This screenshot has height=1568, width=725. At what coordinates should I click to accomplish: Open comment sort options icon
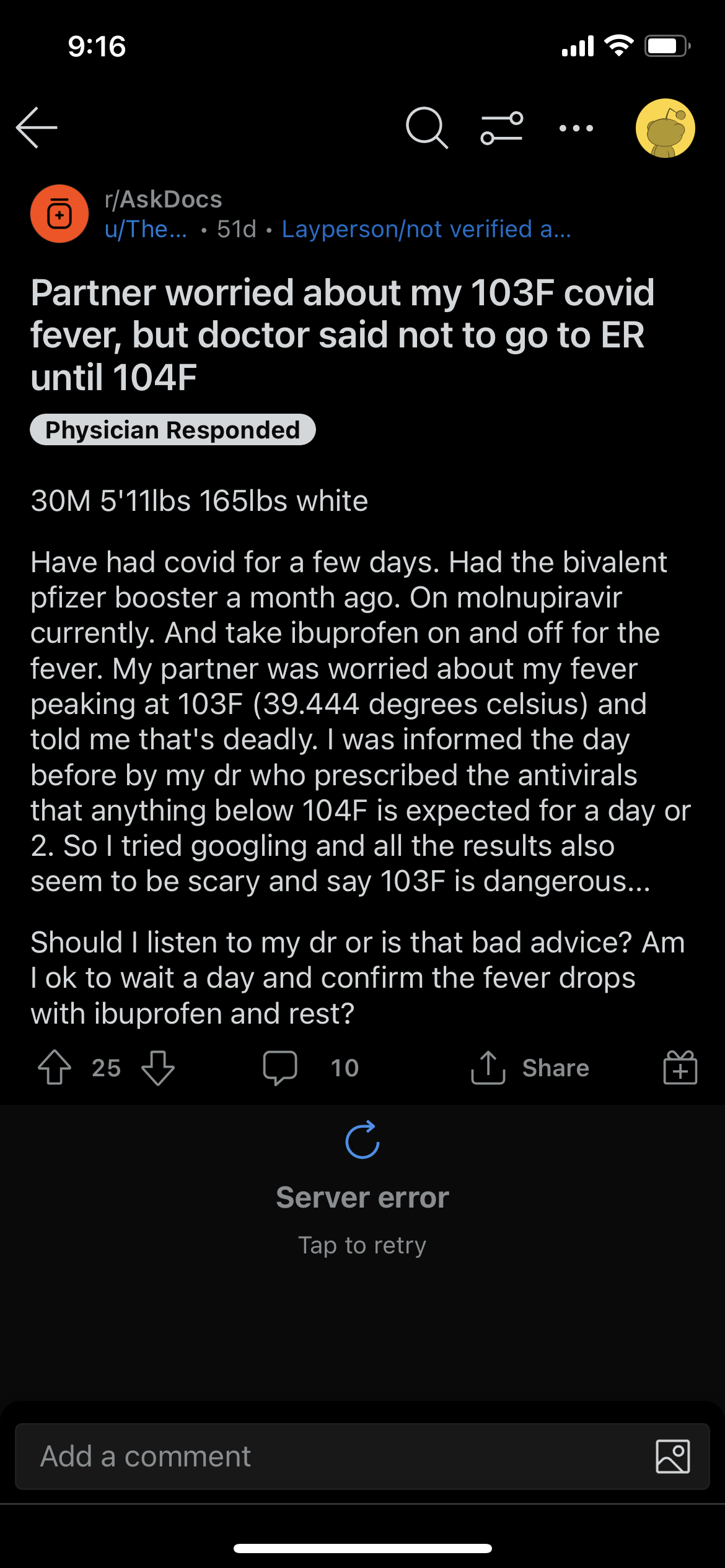click(502, 128)
